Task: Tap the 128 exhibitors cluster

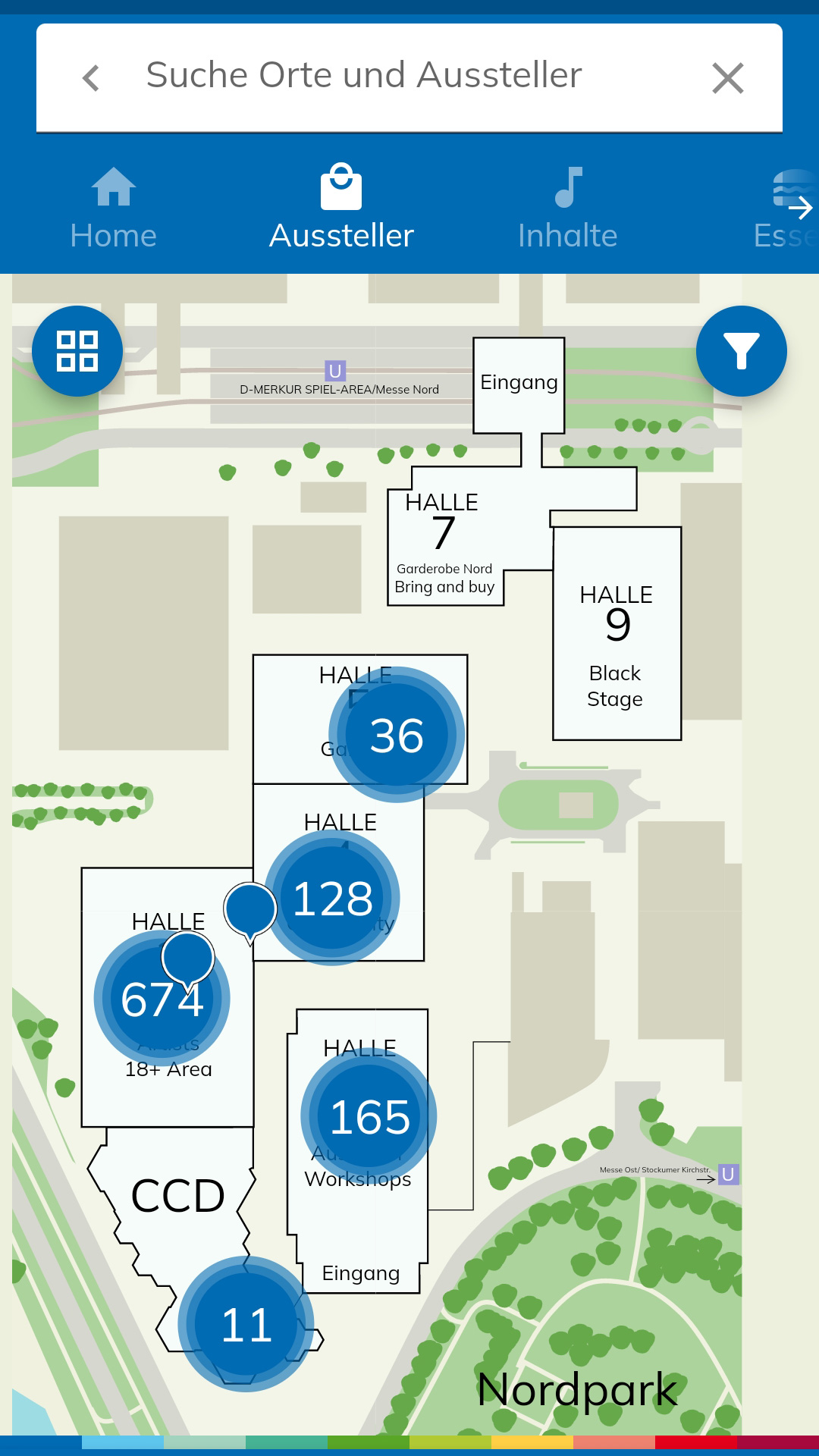Action: point(332,898)
